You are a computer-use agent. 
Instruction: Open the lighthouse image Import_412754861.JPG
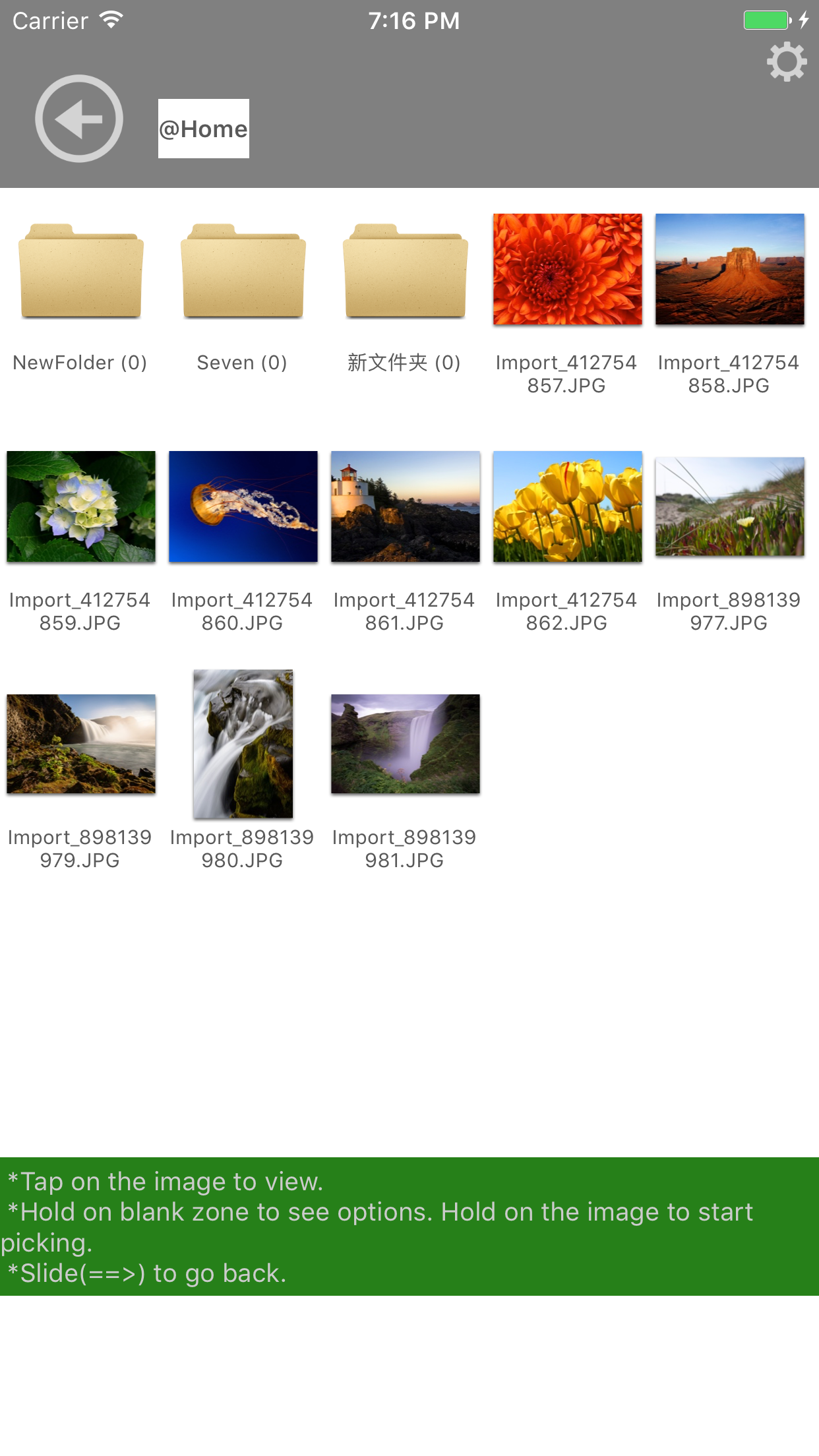404,506
